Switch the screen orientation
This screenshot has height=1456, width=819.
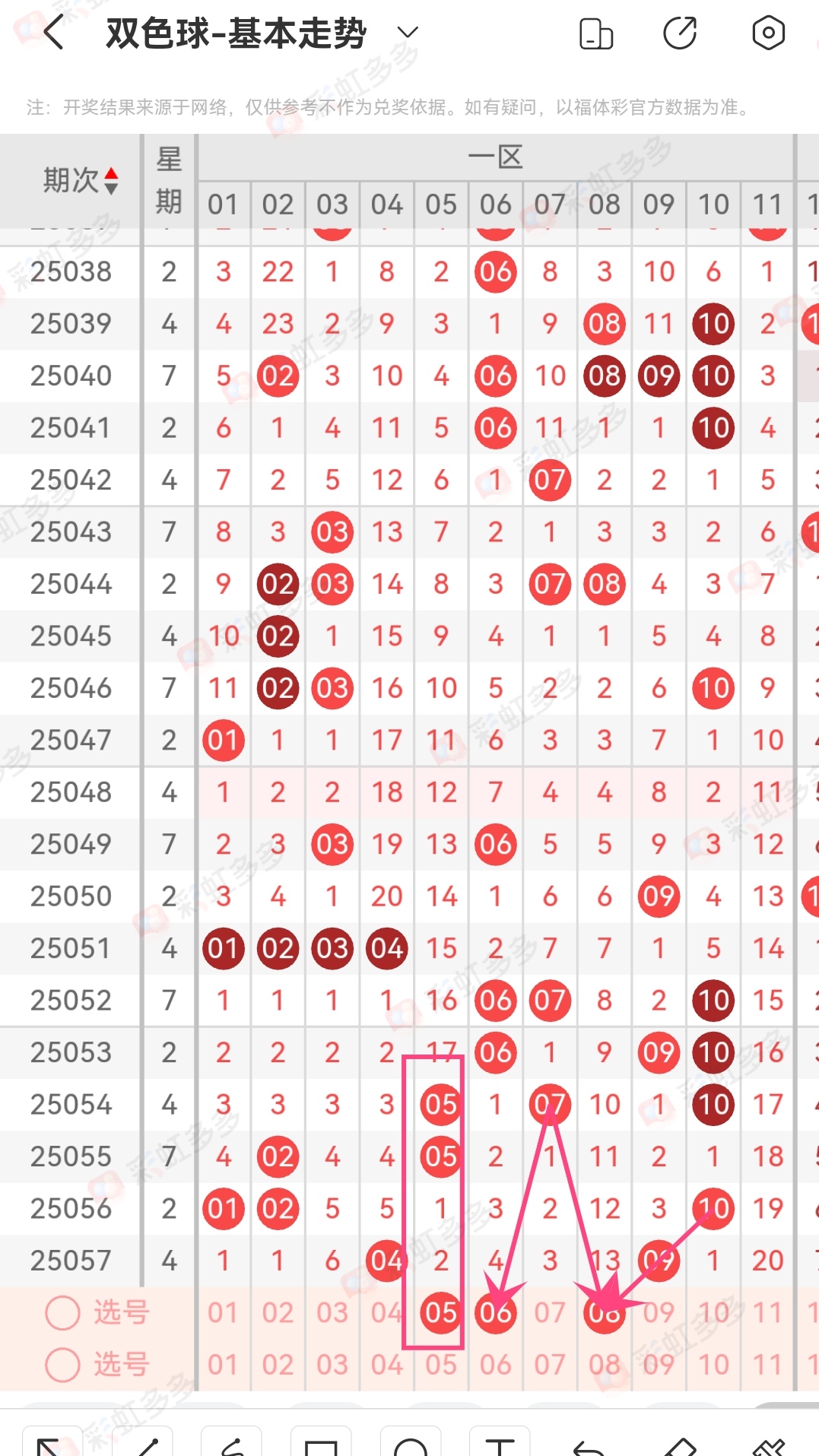[x=596, y=33]
